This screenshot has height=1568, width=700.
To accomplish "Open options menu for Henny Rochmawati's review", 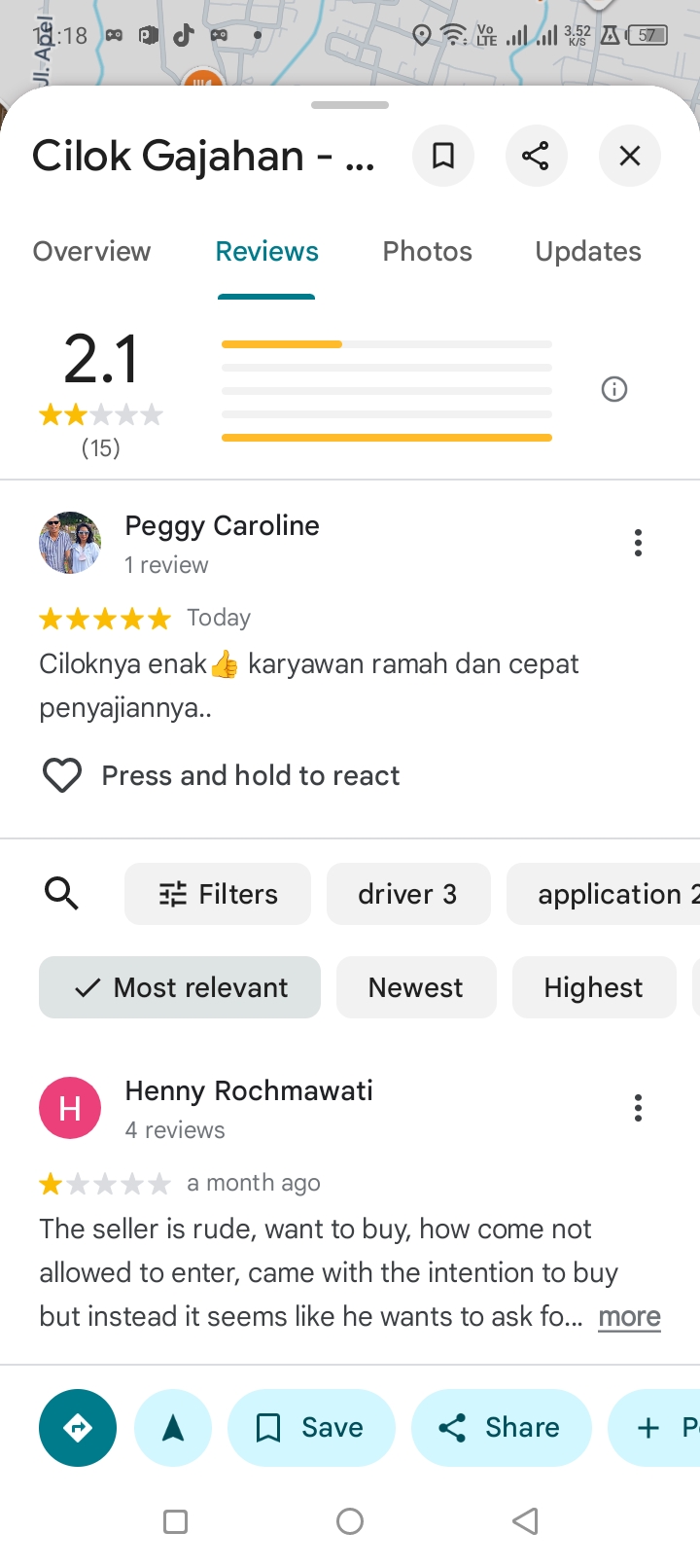I will point(638,1108).
